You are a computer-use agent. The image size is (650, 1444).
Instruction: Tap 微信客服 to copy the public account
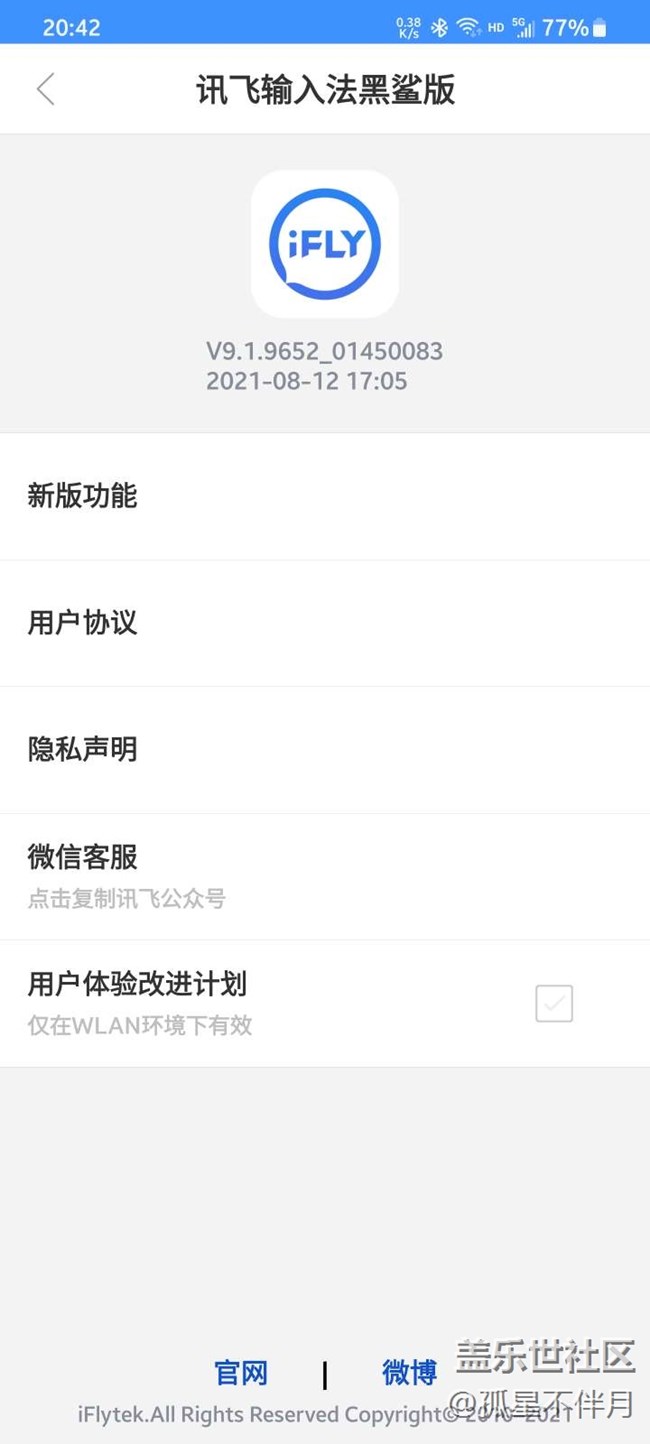(324, 876)
